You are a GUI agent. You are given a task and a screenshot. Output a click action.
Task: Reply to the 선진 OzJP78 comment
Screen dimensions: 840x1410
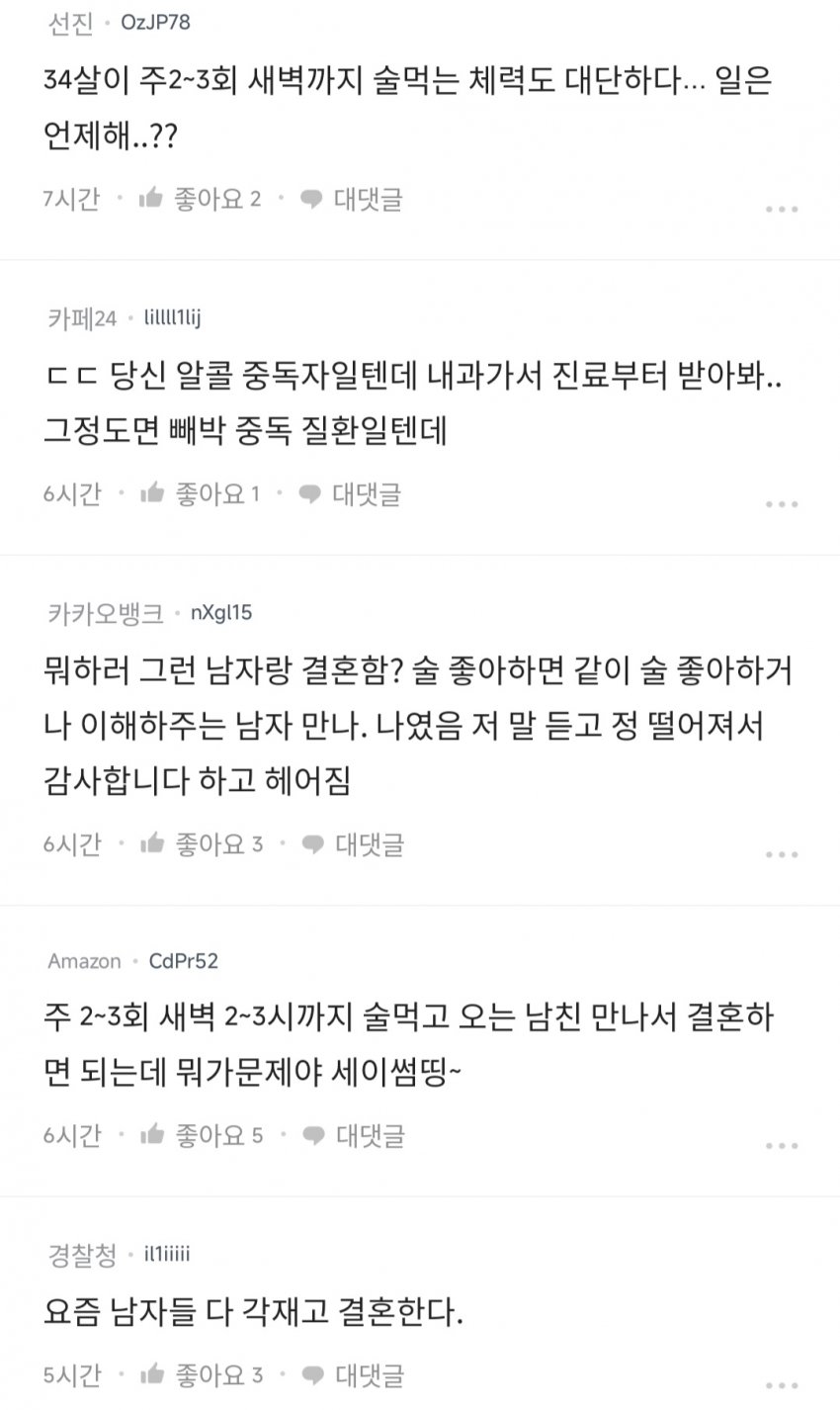coord(353,200)
